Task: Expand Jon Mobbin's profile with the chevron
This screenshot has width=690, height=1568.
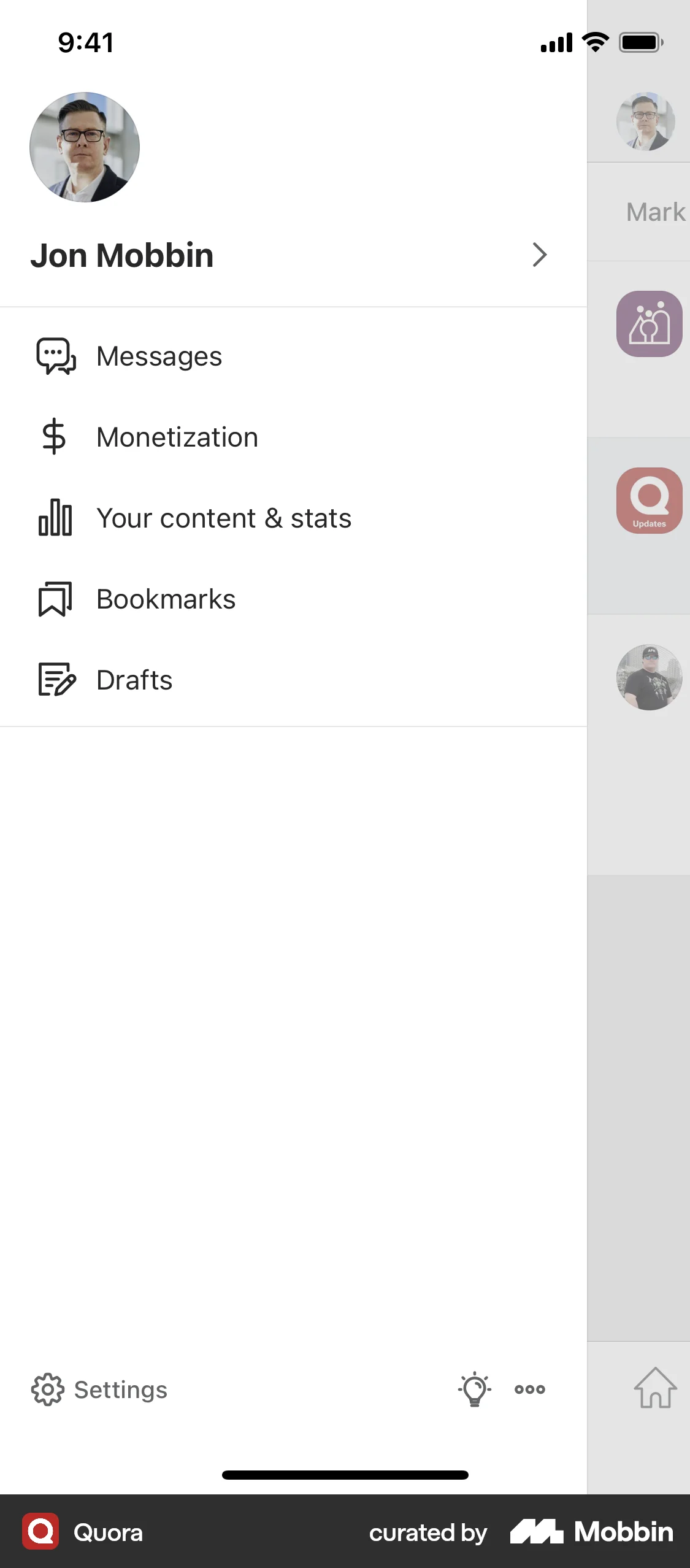Action: tap(539, 255)
